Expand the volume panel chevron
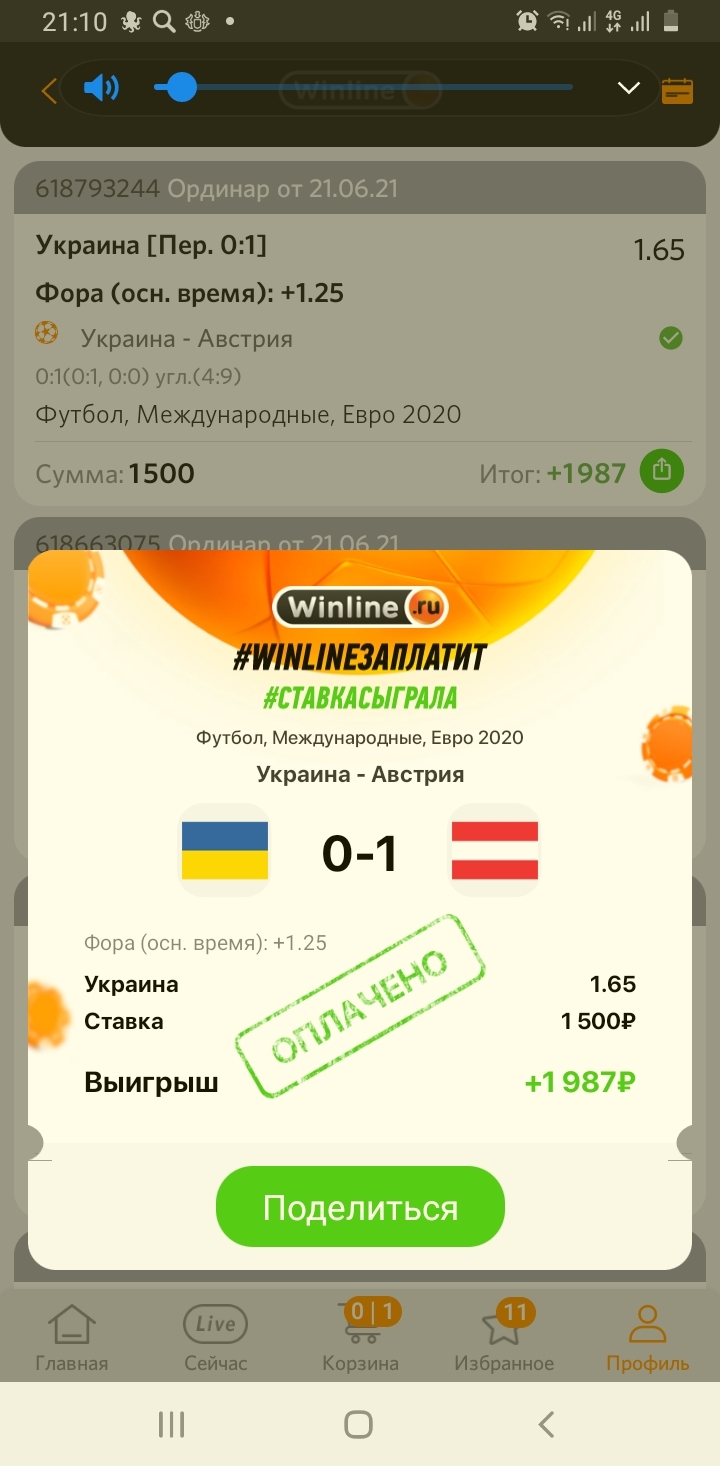The height and width of the screenshot is (1466, 720). tap(628, 89)
